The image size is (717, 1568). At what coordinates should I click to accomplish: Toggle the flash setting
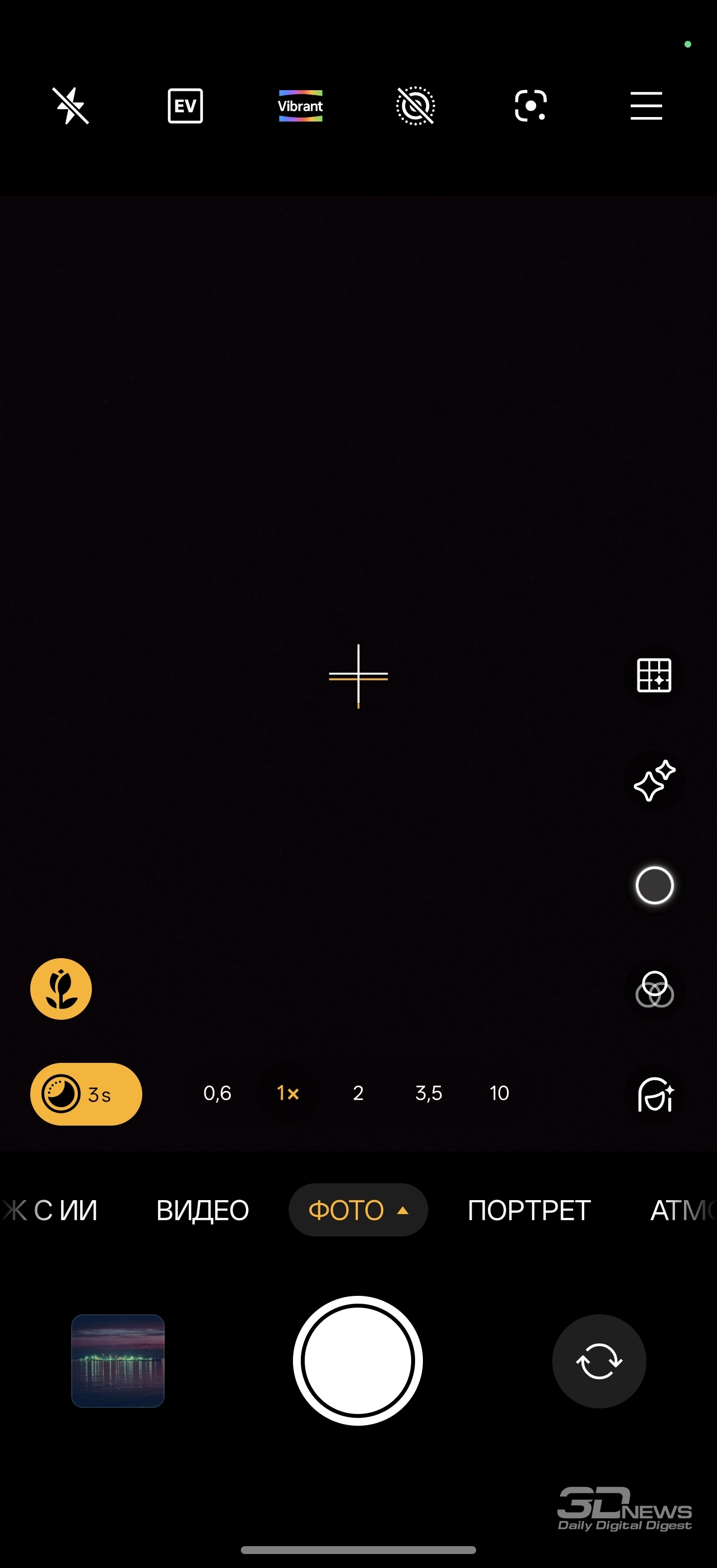pyautogui.click(x=71, y=106)
